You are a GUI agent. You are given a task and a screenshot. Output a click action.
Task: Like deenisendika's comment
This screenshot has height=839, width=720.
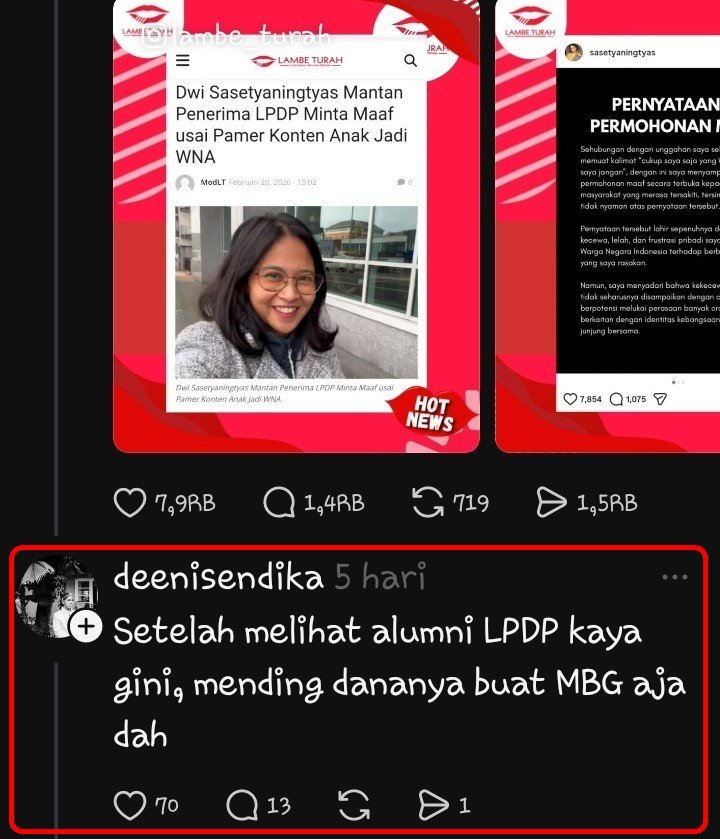tap(130, 804)
